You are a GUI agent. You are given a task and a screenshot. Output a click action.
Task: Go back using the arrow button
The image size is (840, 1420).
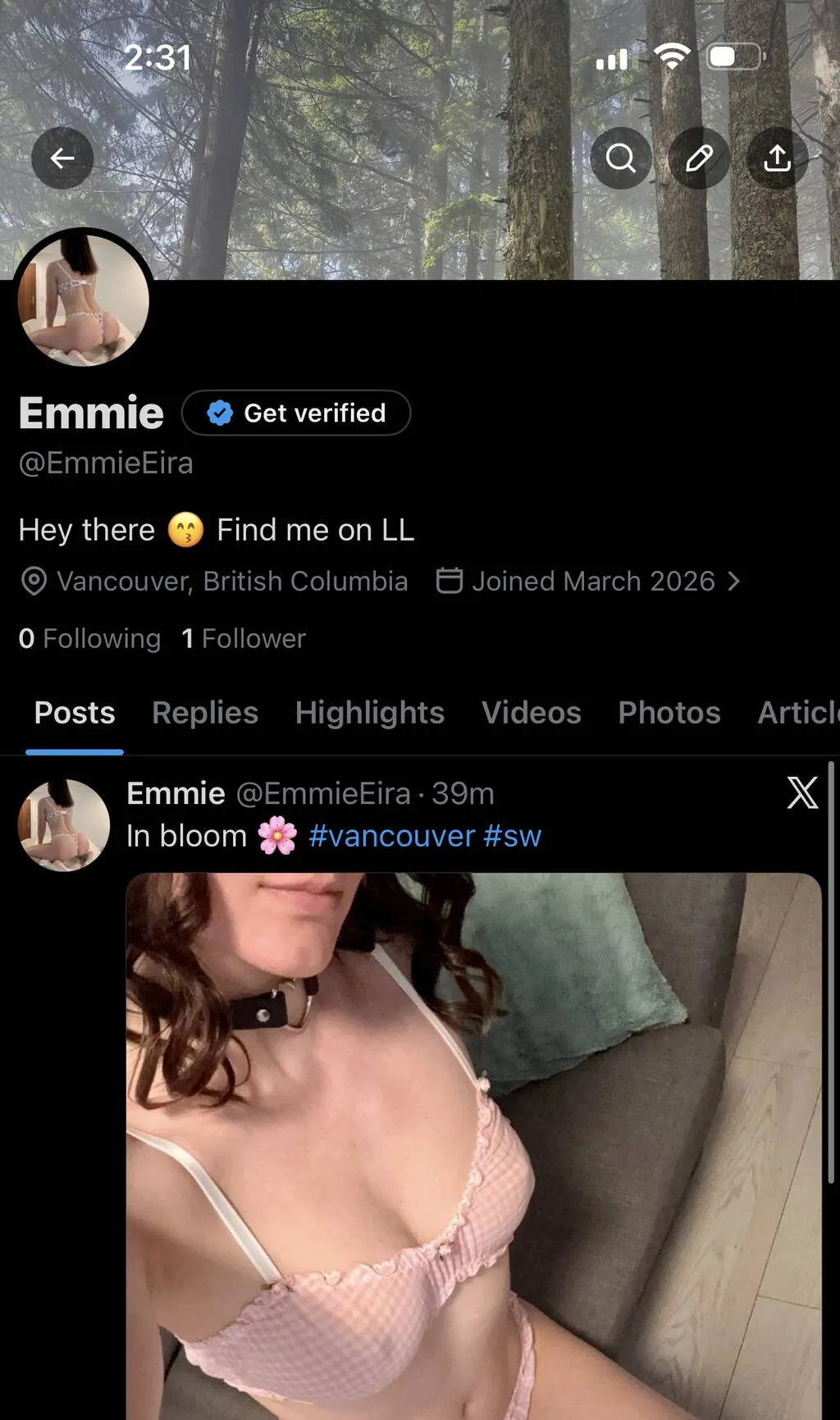(62, 158)
